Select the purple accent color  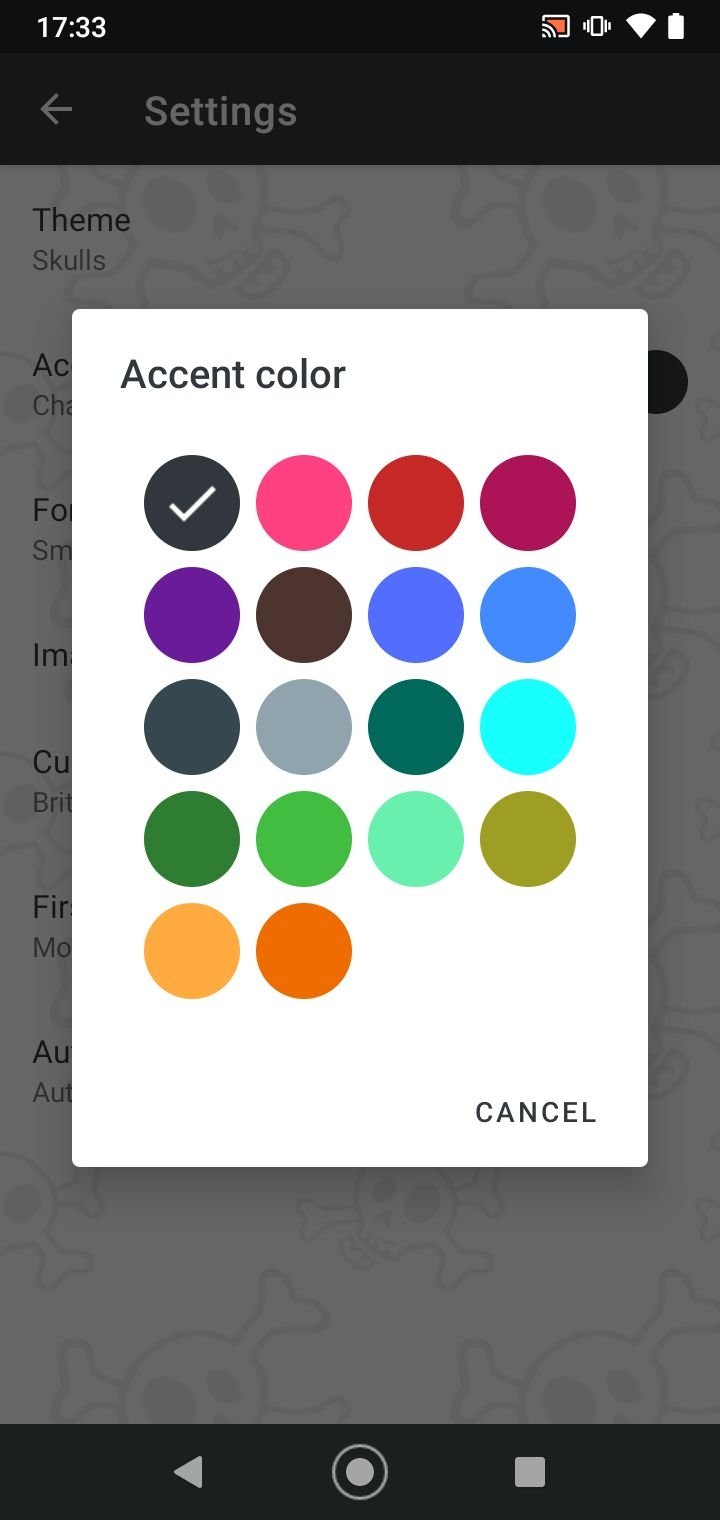[x=192, y=615]
